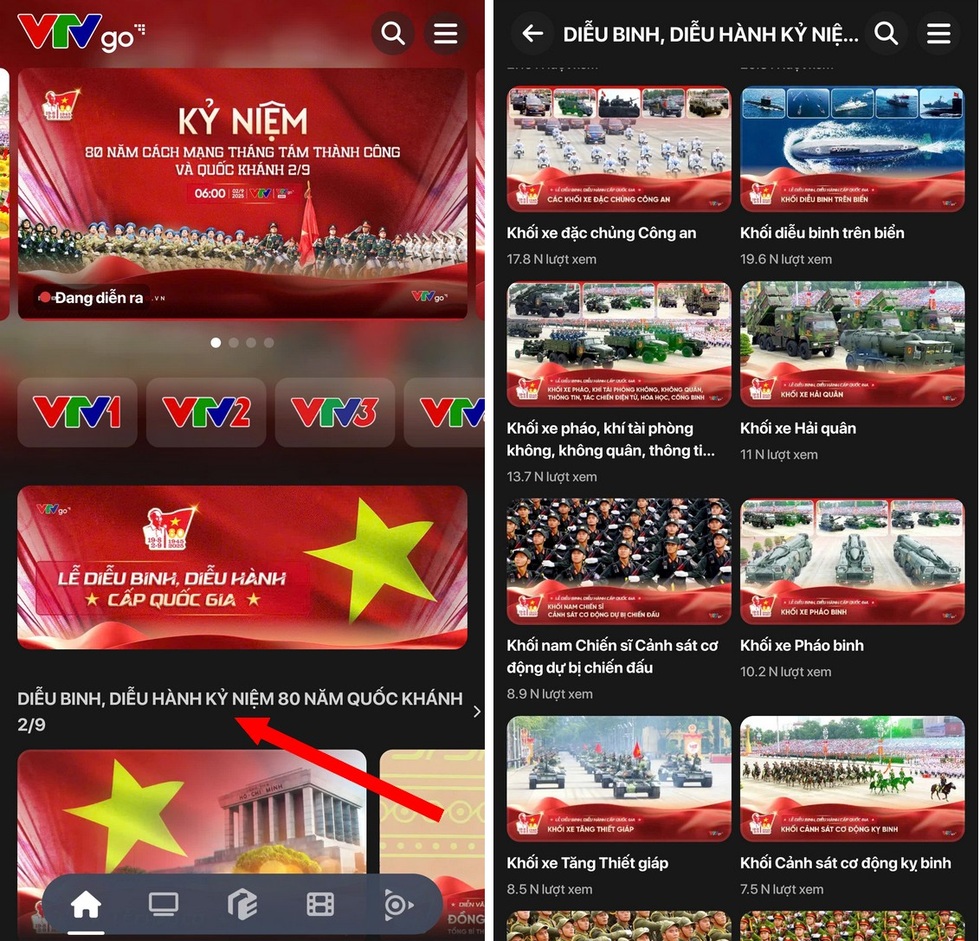Image resolution: width=980 pixels, height=941 pixels.
Task: Play Khối diễu binh trên biển video
Action: [852, 149]
